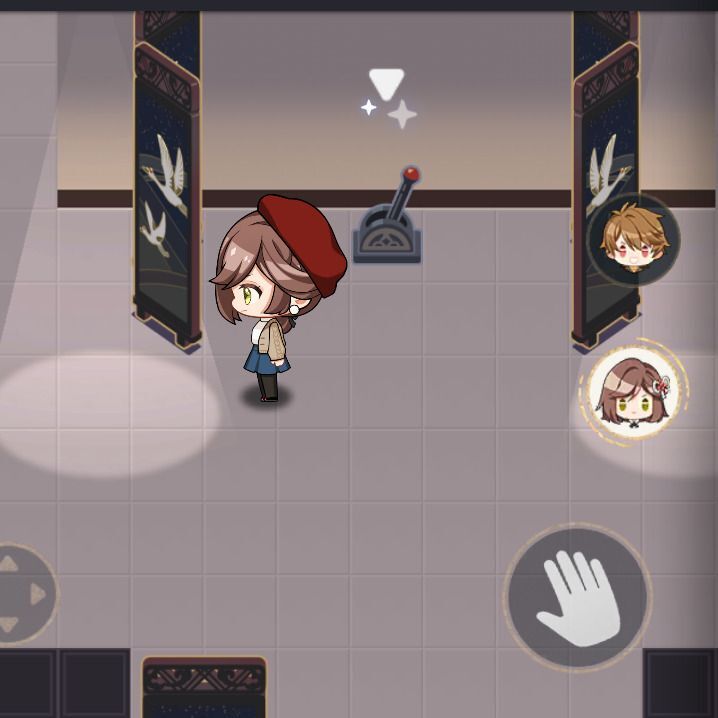This screenshot has height=718, width=718.
Task: Tap the right arrow on the directional pad
Action: (x=38, y=595)
